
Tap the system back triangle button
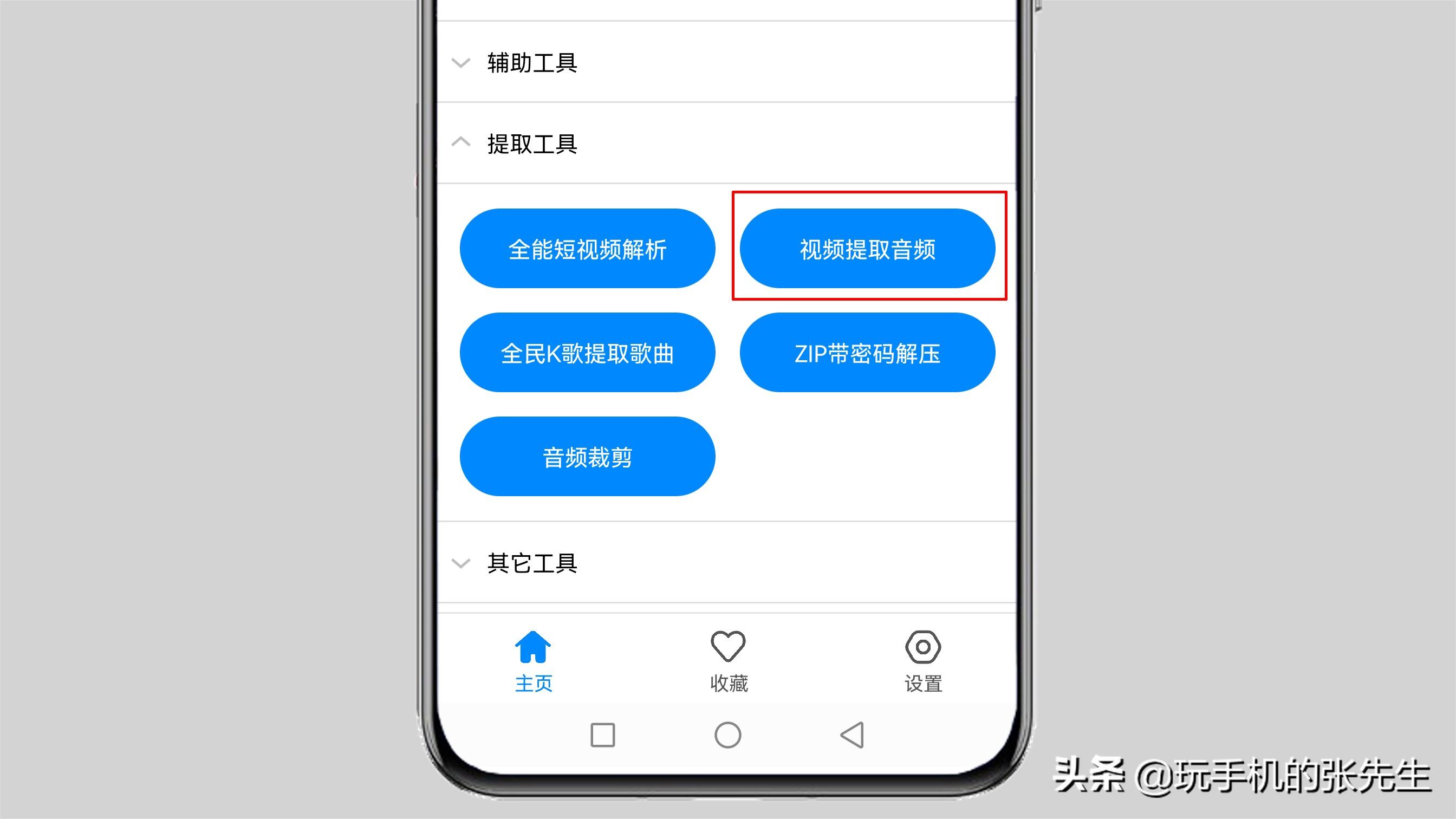click(853, 735)
